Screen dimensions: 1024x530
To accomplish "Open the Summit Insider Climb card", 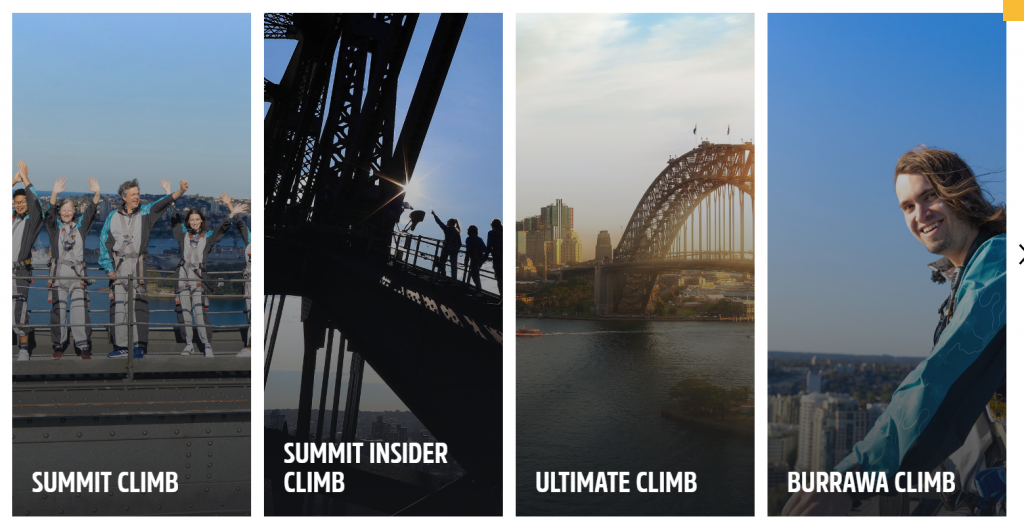I will click(383, 265).
